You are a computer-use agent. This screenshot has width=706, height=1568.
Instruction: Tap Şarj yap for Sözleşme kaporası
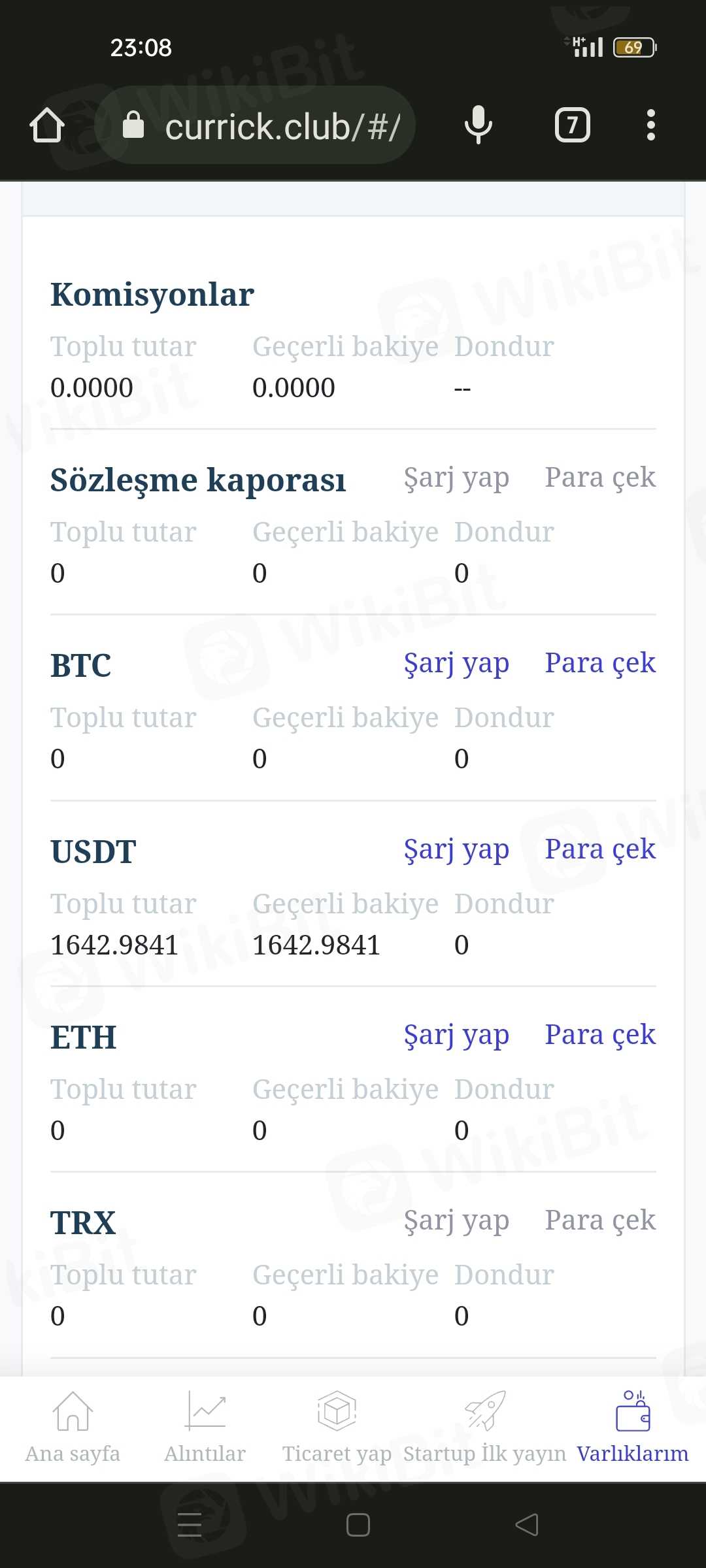point(456,478)
